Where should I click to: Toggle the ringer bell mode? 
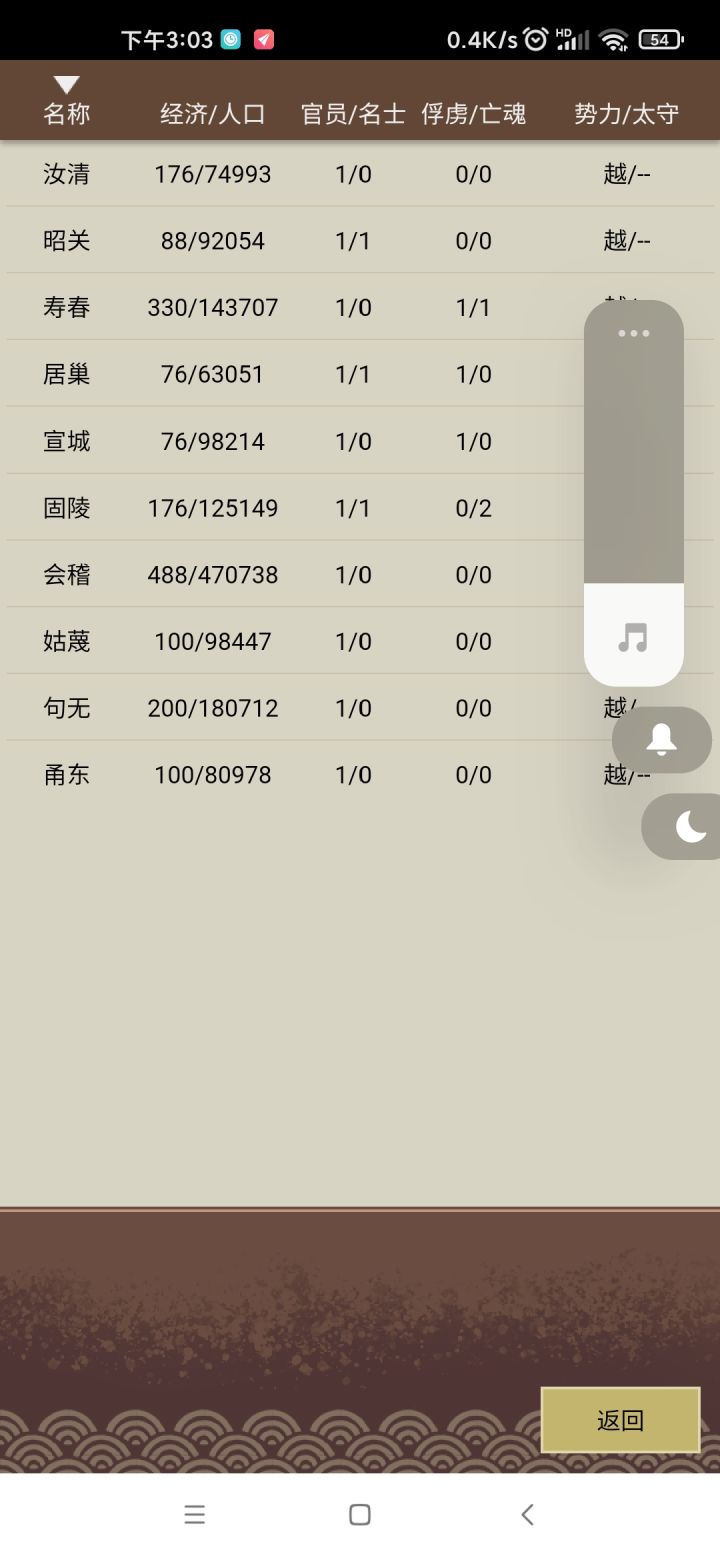coord(661,740)
